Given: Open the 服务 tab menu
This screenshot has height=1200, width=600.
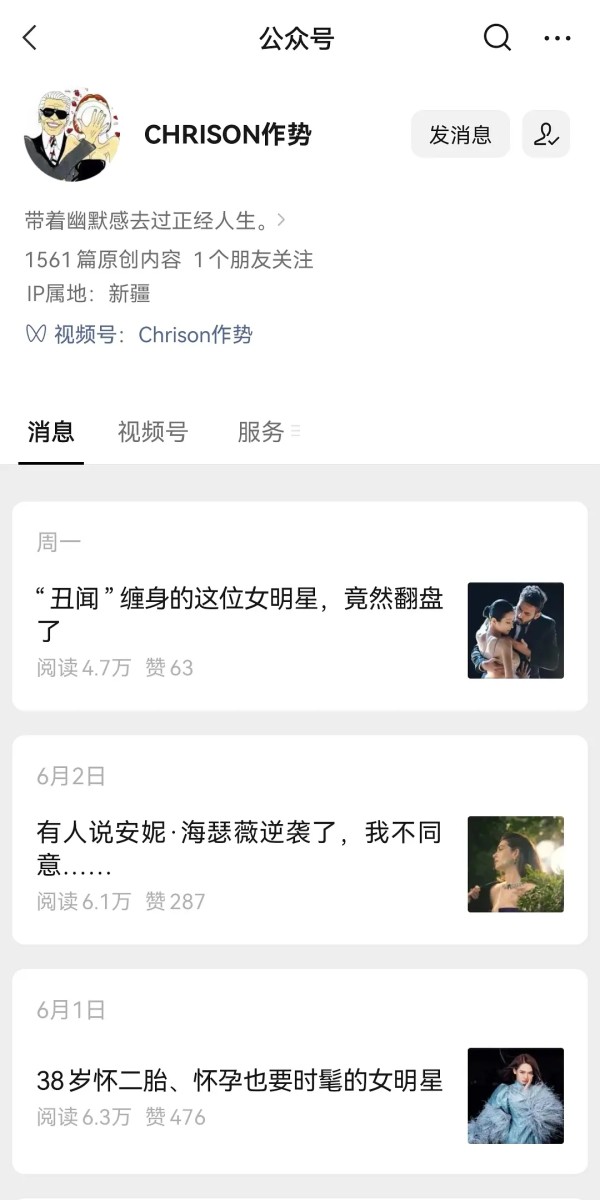Looking at the screenshot, I should point(265,432).
